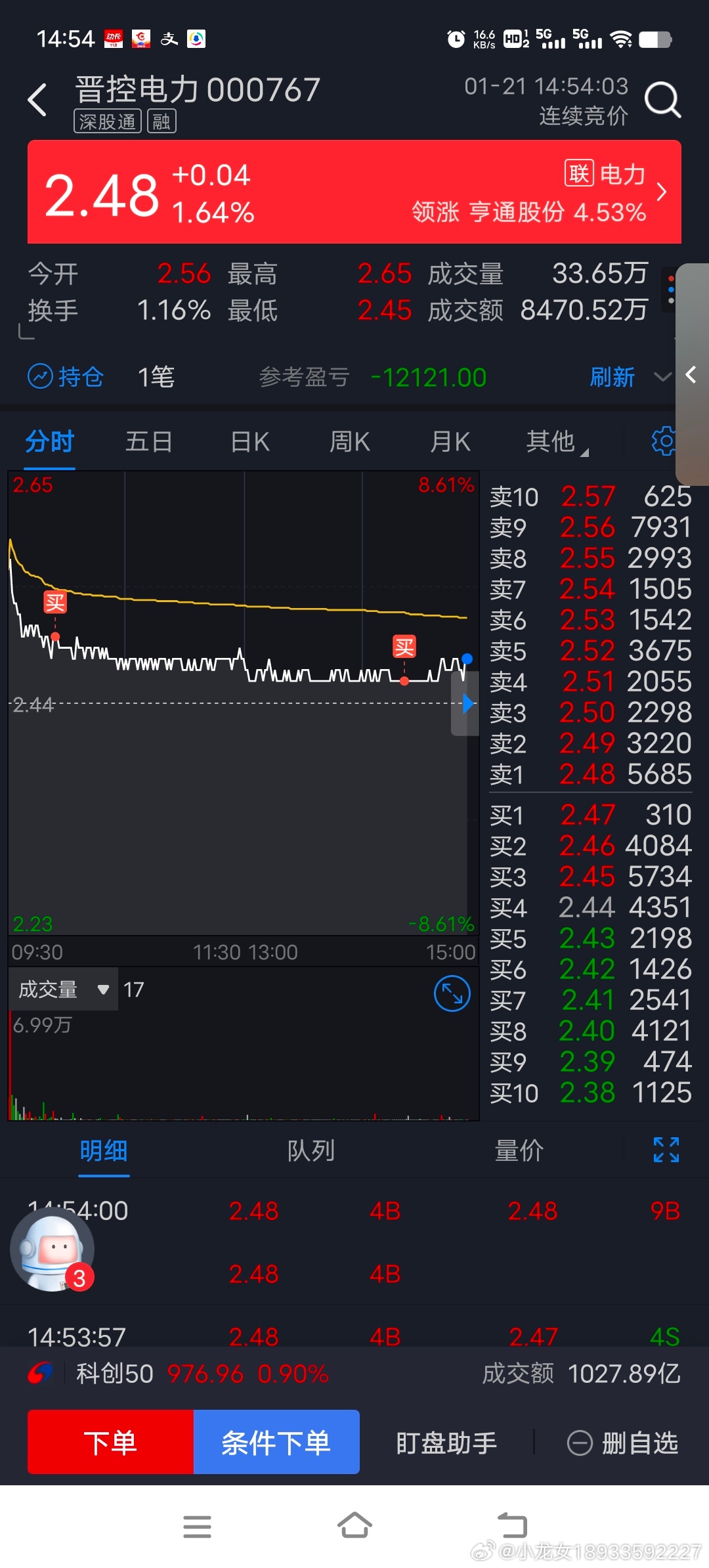Tap 刷新 to refresh holdings

[x=612, y=377]
